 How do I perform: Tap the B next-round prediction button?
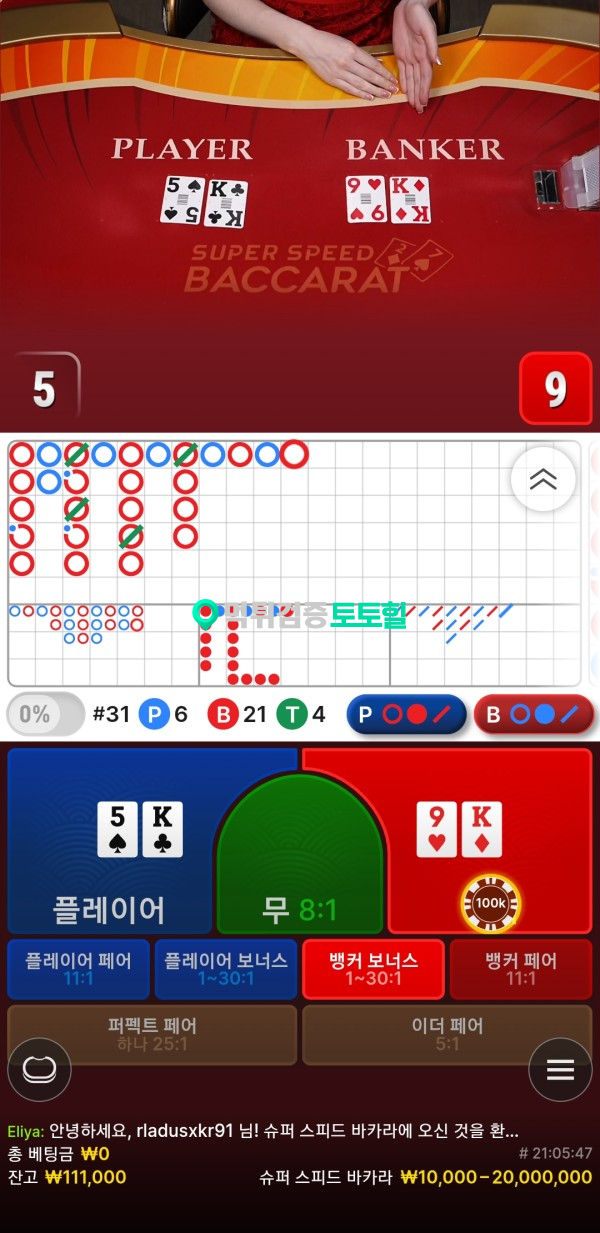(533, 715)
